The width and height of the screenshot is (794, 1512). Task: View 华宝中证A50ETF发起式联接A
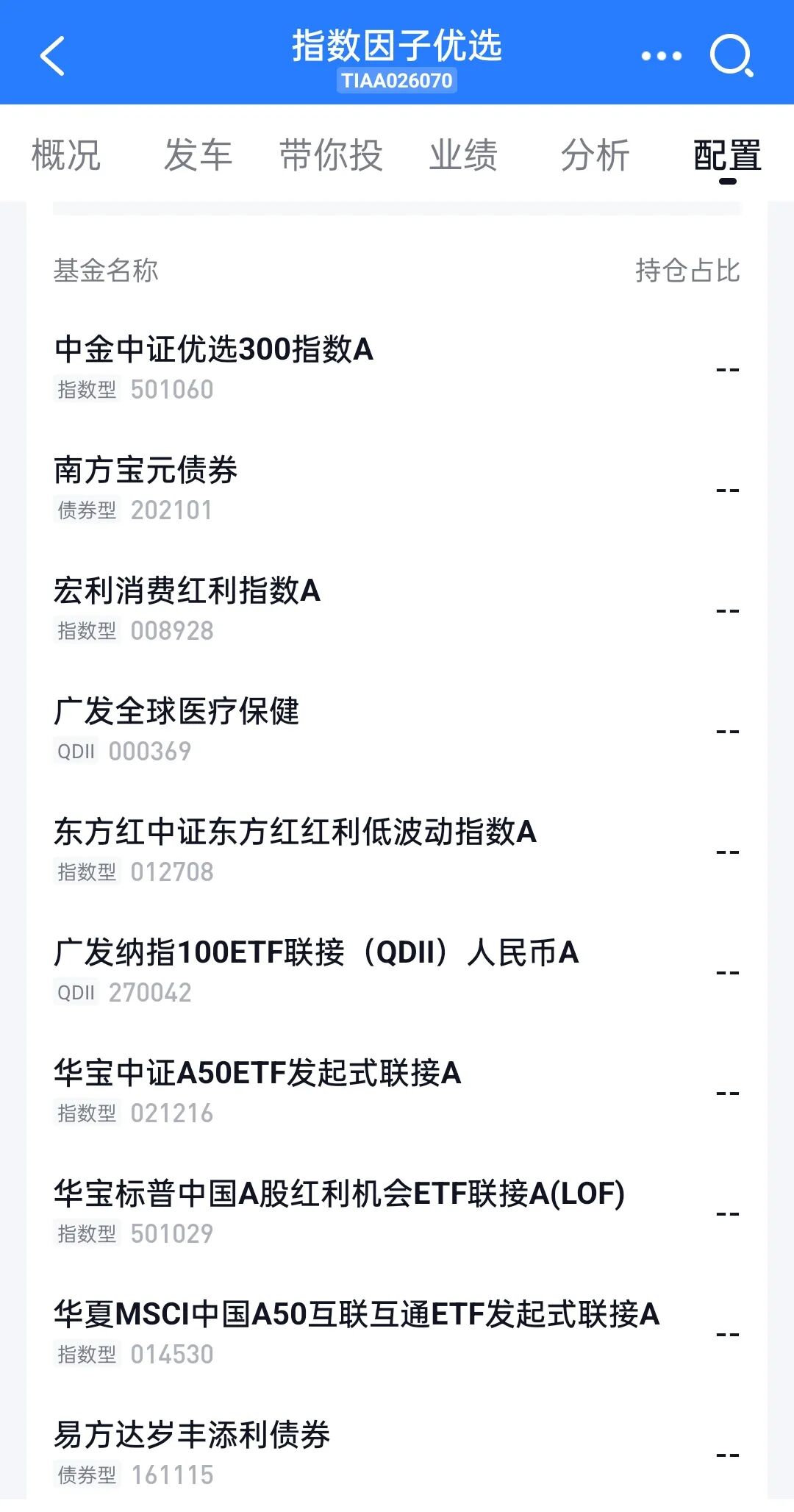257,1074
